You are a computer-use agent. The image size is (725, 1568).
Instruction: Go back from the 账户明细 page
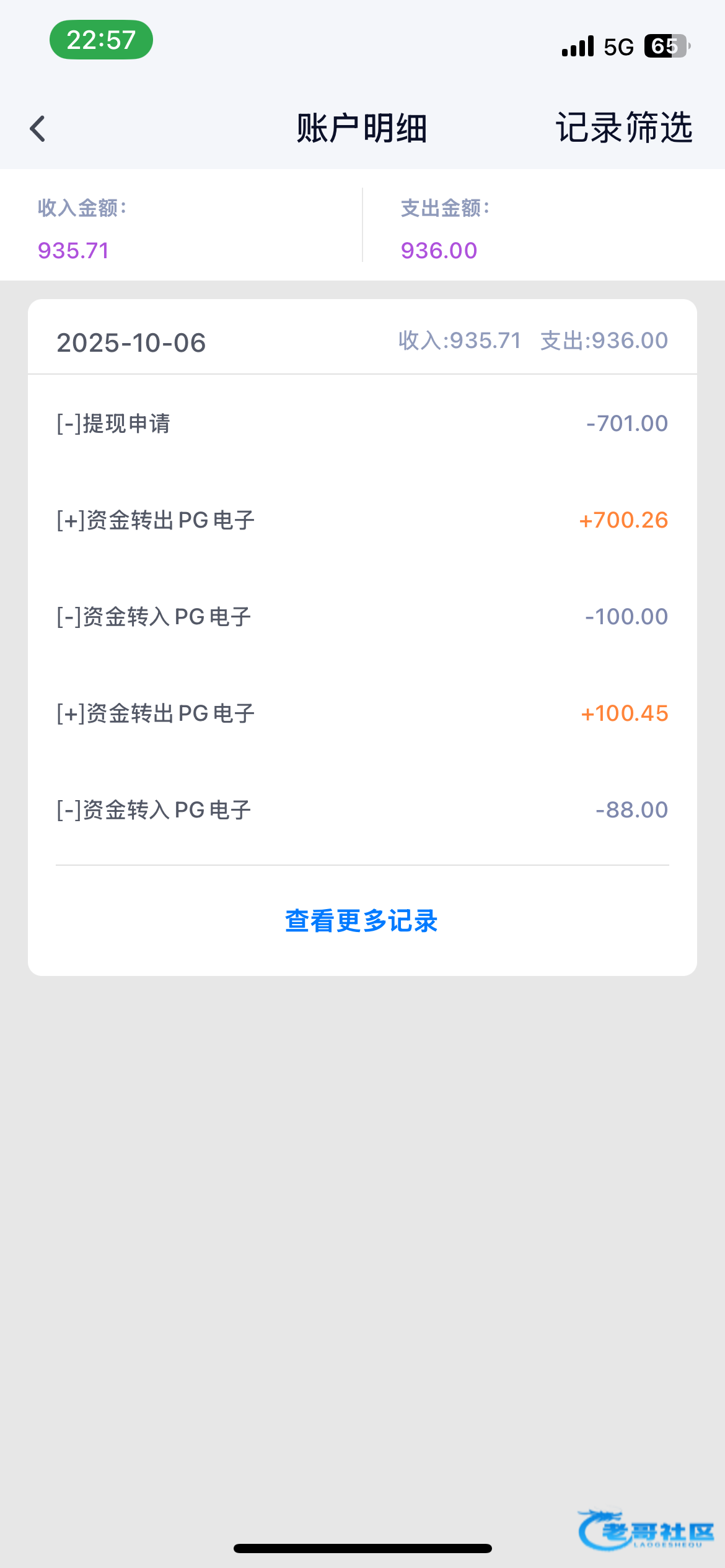pyautogui.click(x=38, y=129)
